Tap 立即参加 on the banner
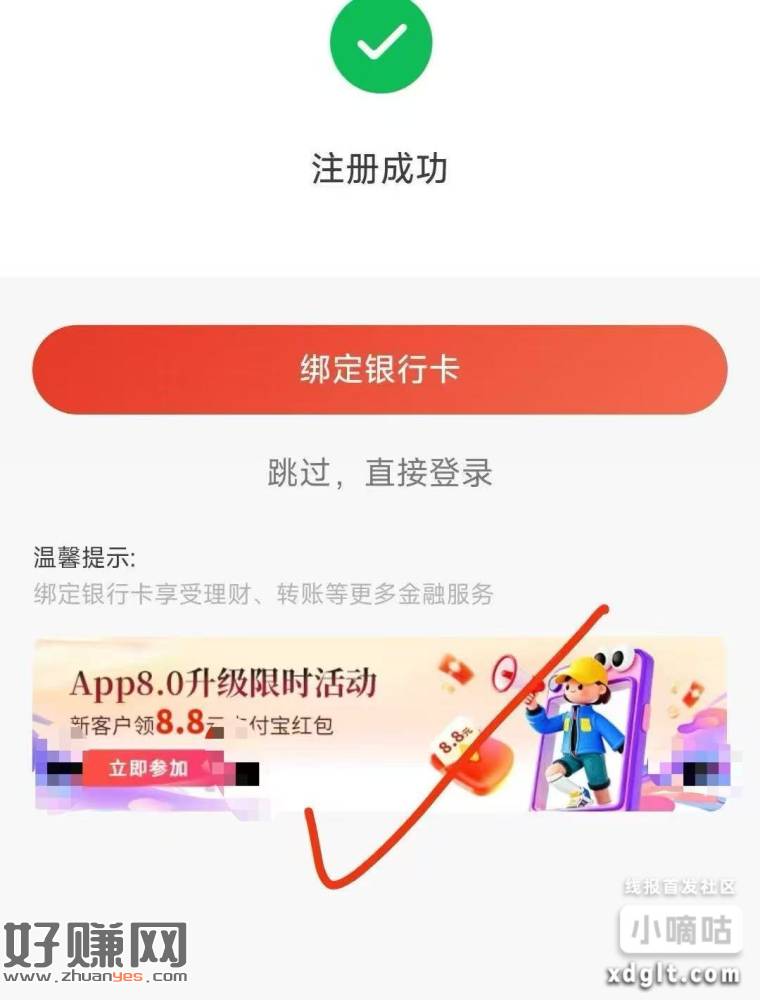760x1000 pixels. click(148, 768)
